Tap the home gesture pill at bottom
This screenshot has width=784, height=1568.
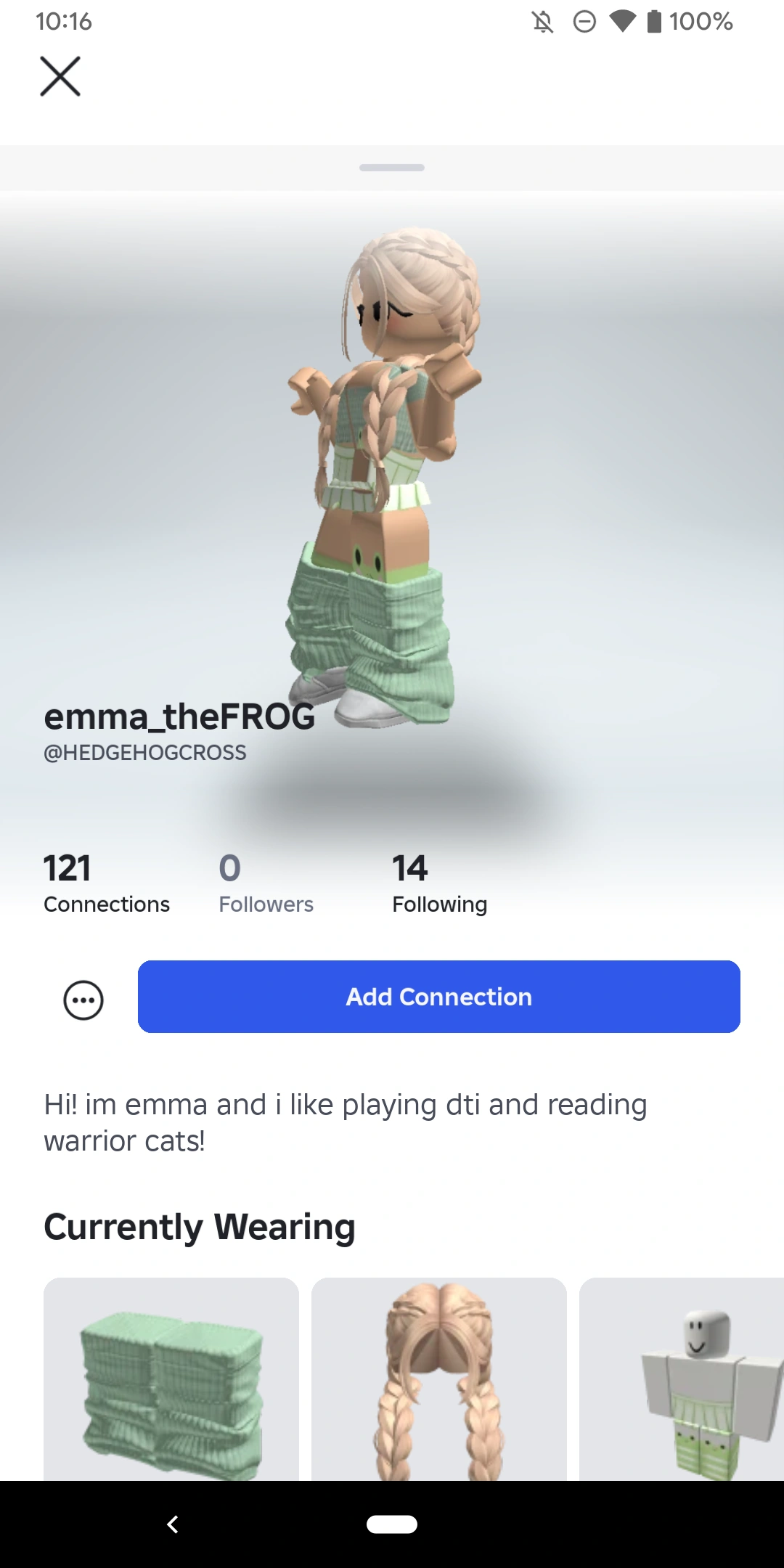pos(392,1524)
